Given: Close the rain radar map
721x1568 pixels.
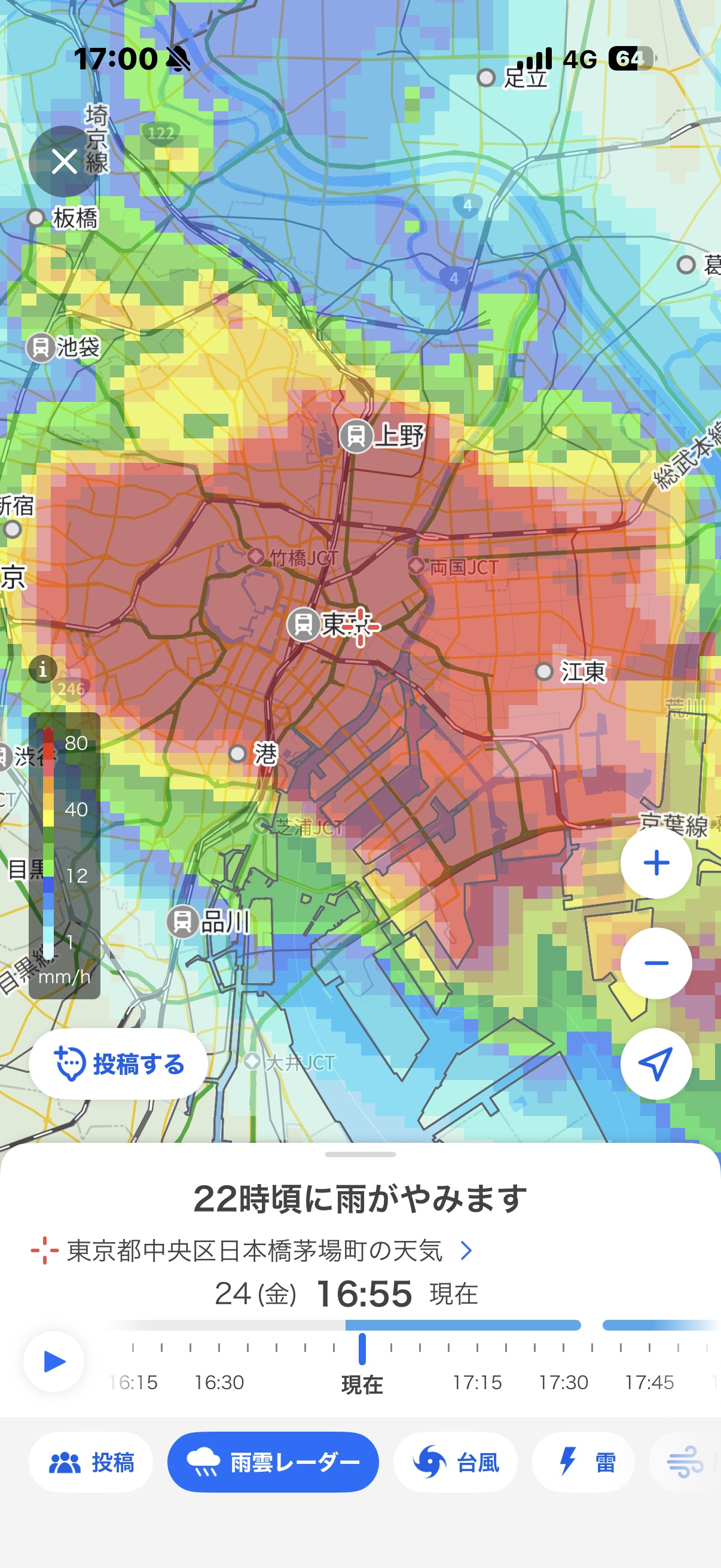Looking at the screenshot, I should (x=64, y=161).
